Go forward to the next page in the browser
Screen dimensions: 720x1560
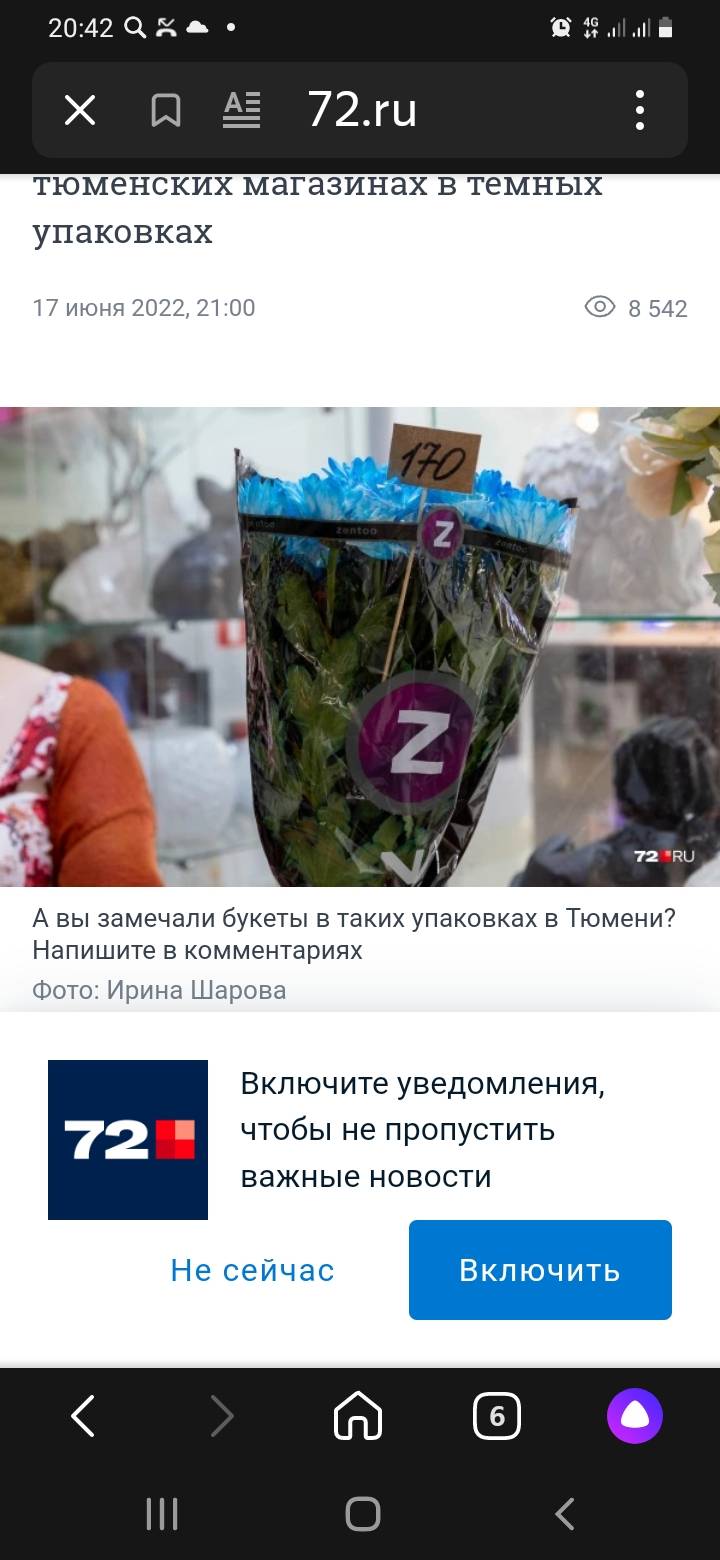pyautogui.click(x=222, y=1416)
